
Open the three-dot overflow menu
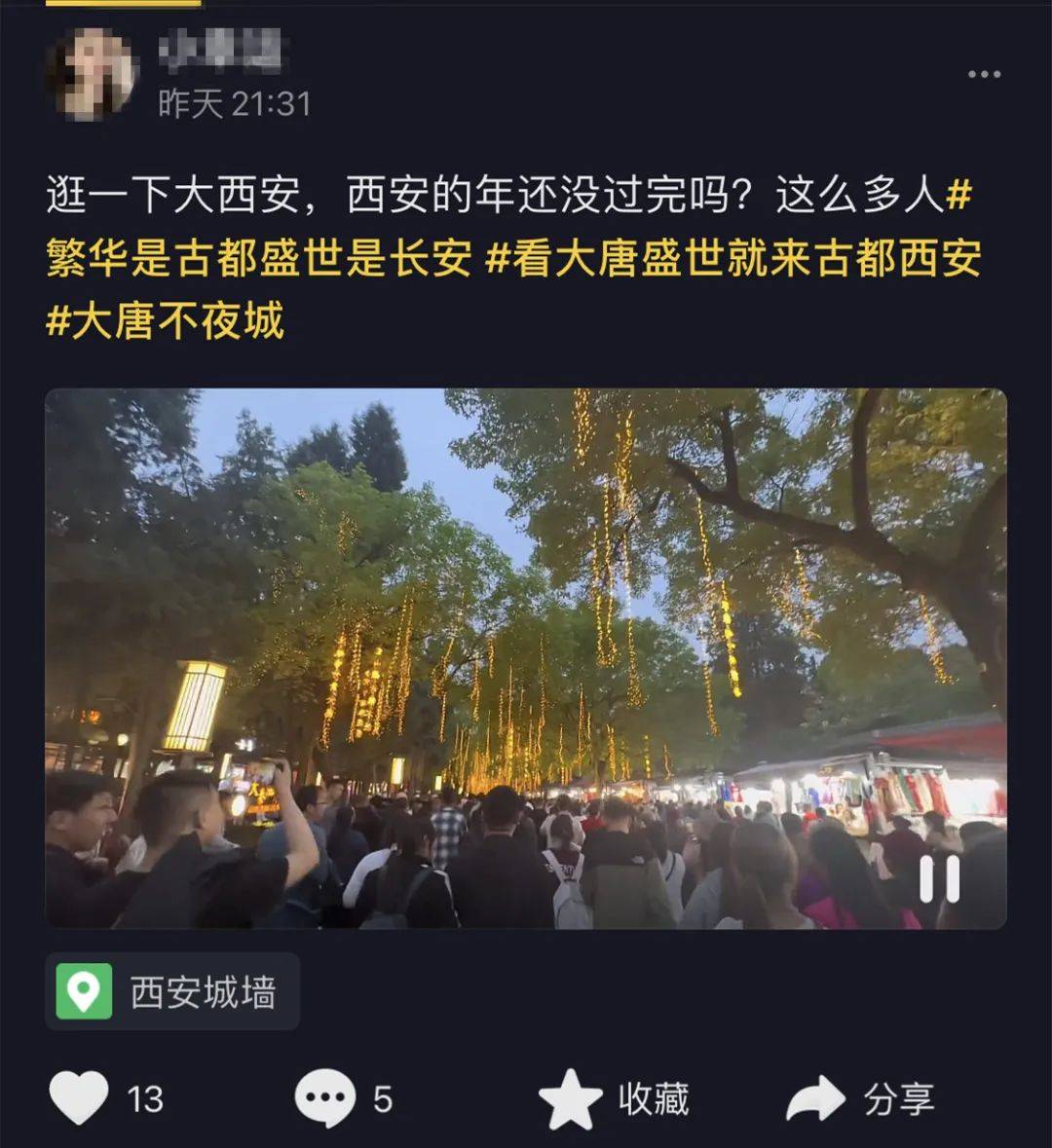pos(984,74)
